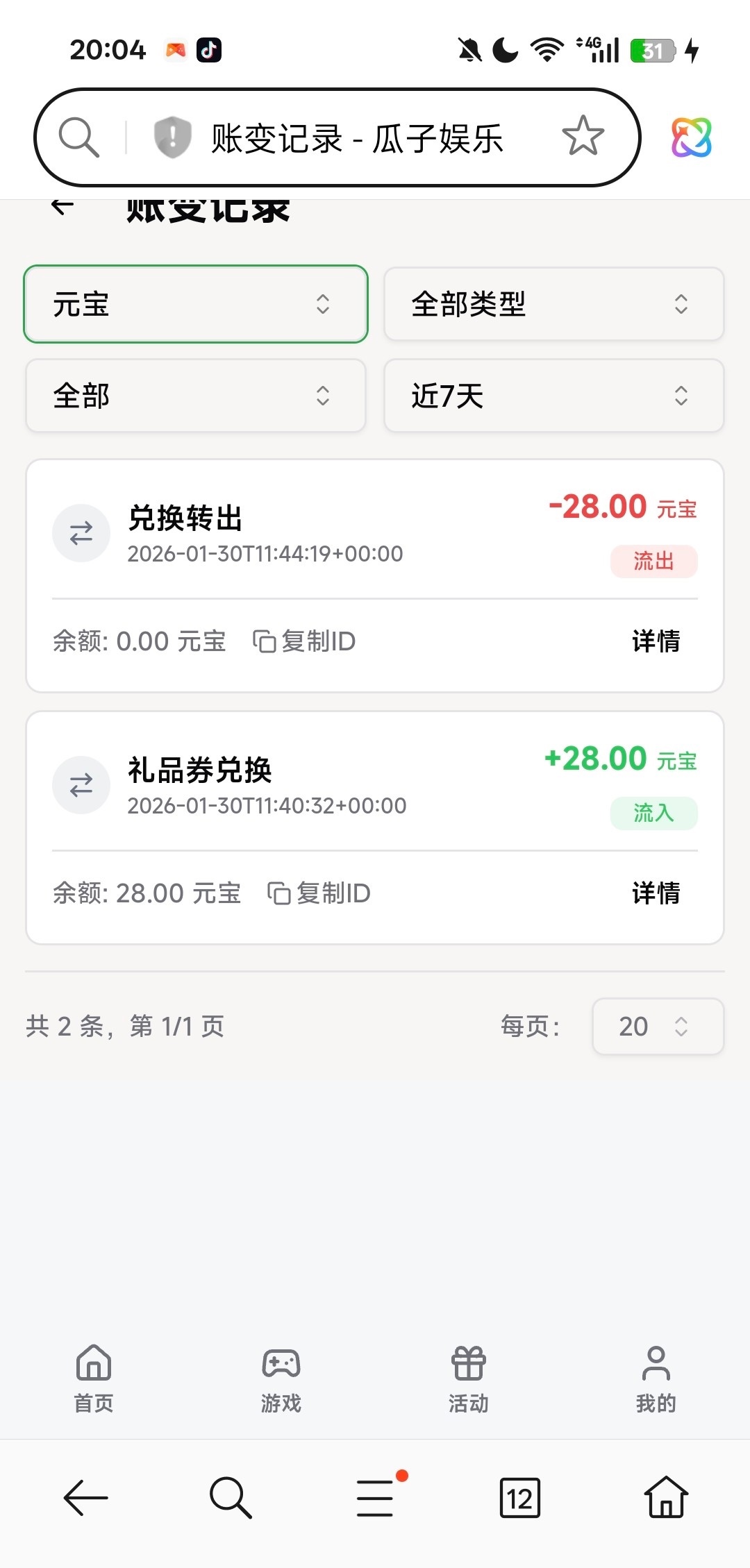Bookmark this page with the star icon

pyautogui.click(x=583, y=136)
